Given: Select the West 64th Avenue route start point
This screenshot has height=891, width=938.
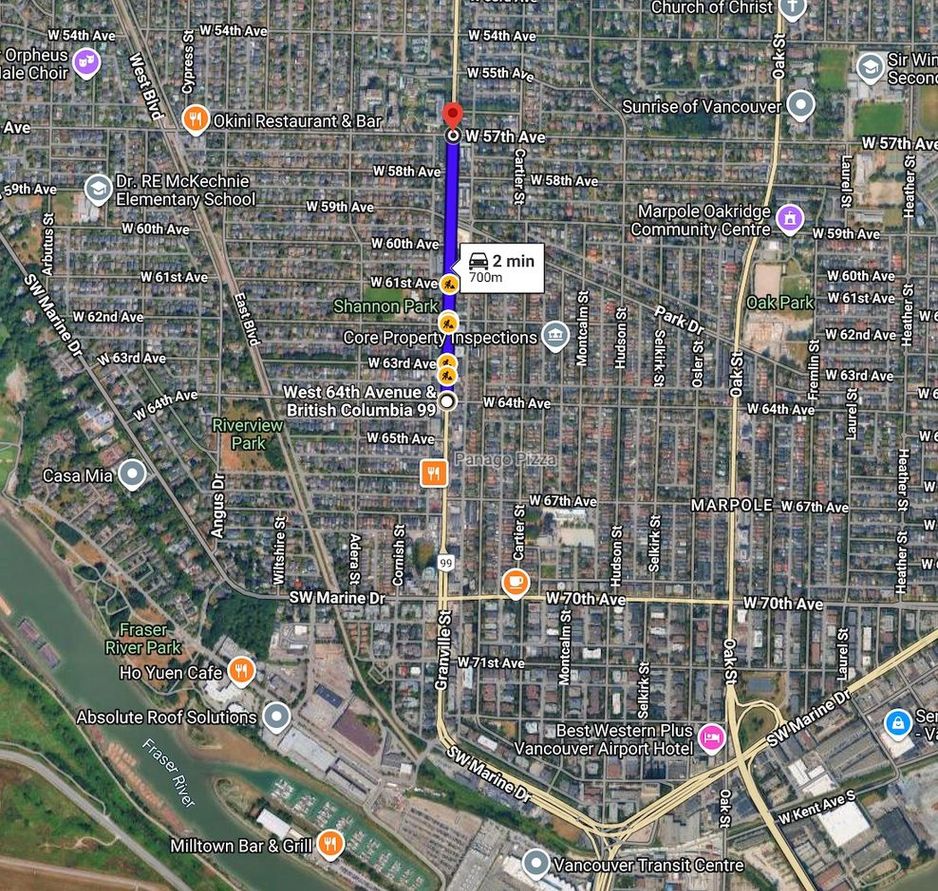Looking at the screenshot, I should point(447,401).
